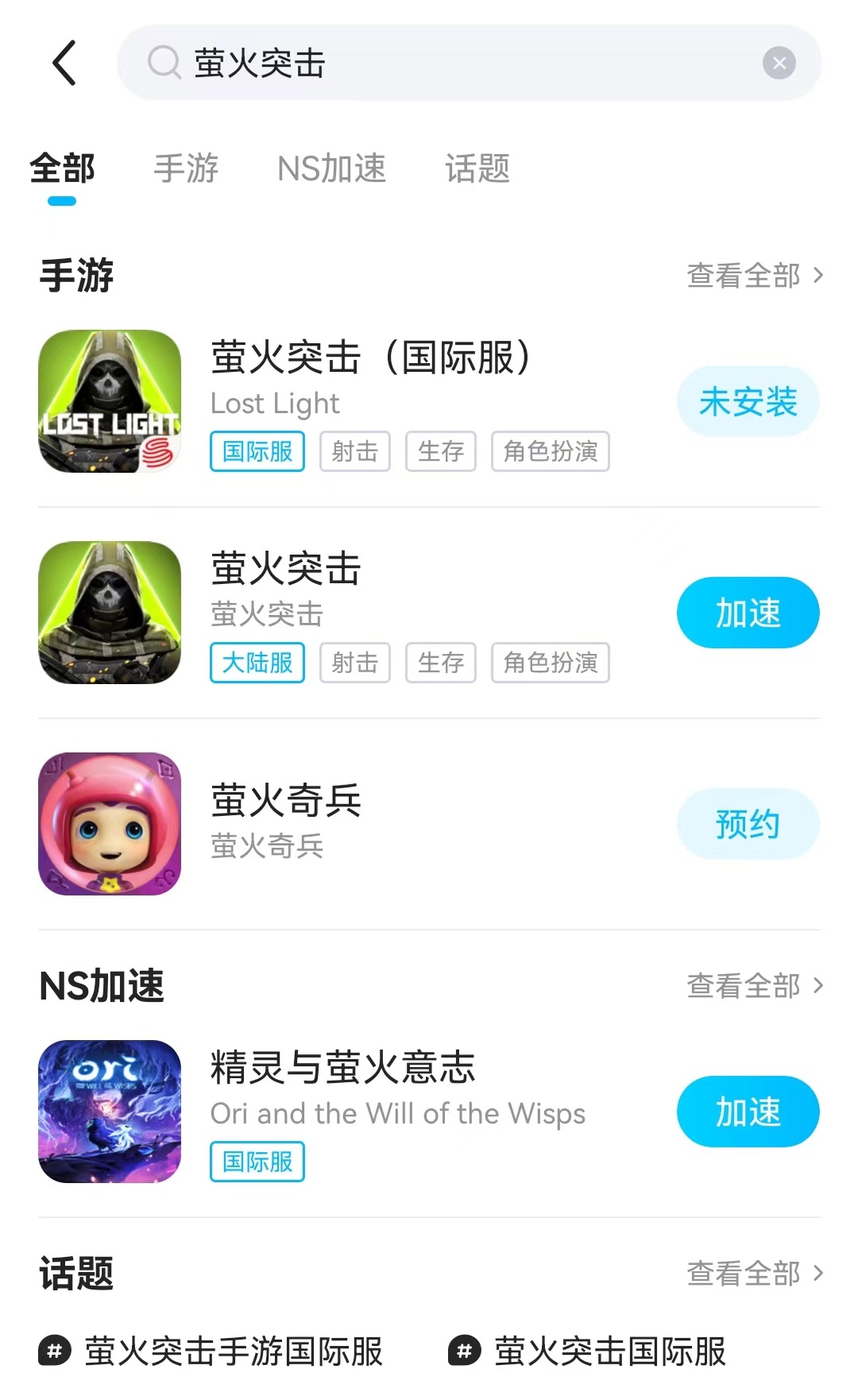View all topics in 话题 section

(x=754, y=1274)
